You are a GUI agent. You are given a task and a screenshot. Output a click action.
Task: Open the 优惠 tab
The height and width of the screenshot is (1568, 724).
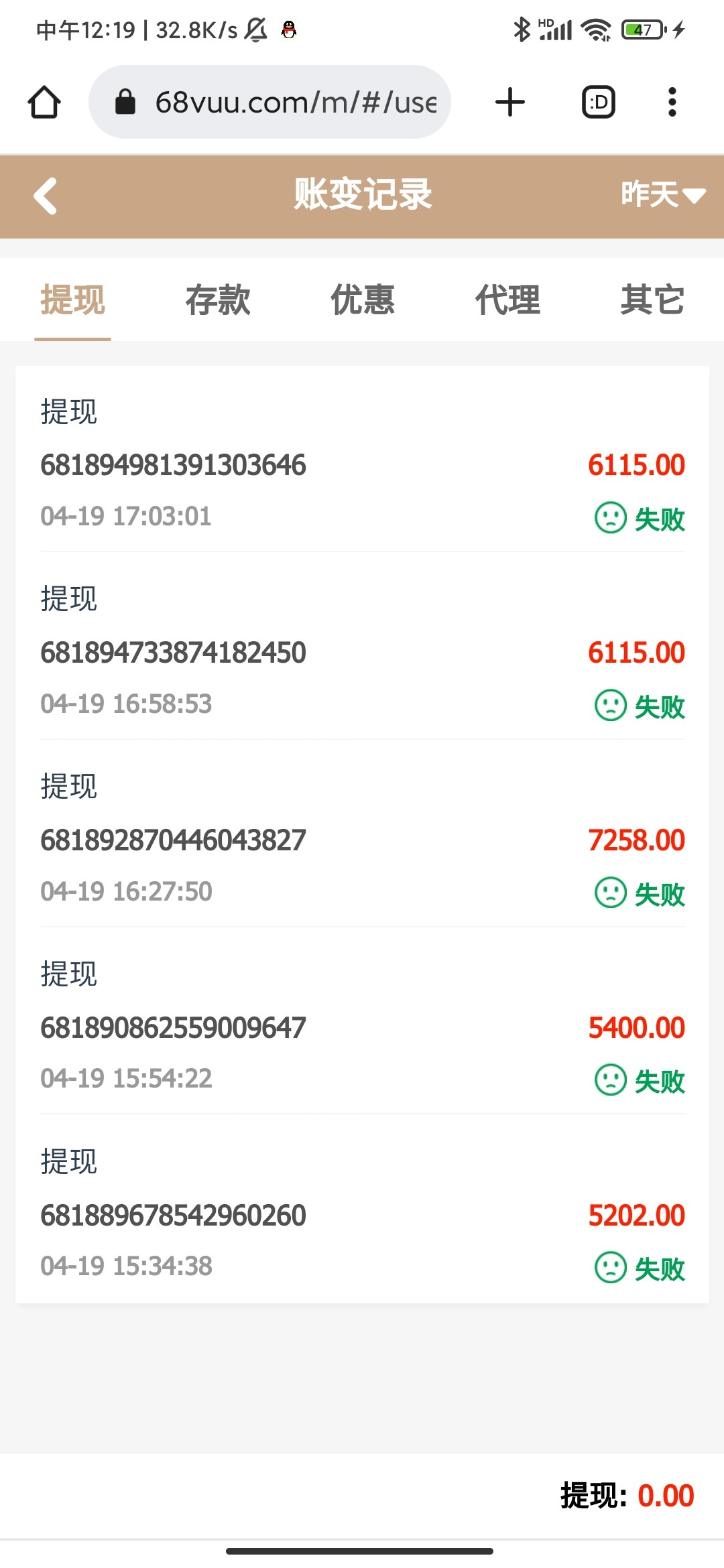362,302
